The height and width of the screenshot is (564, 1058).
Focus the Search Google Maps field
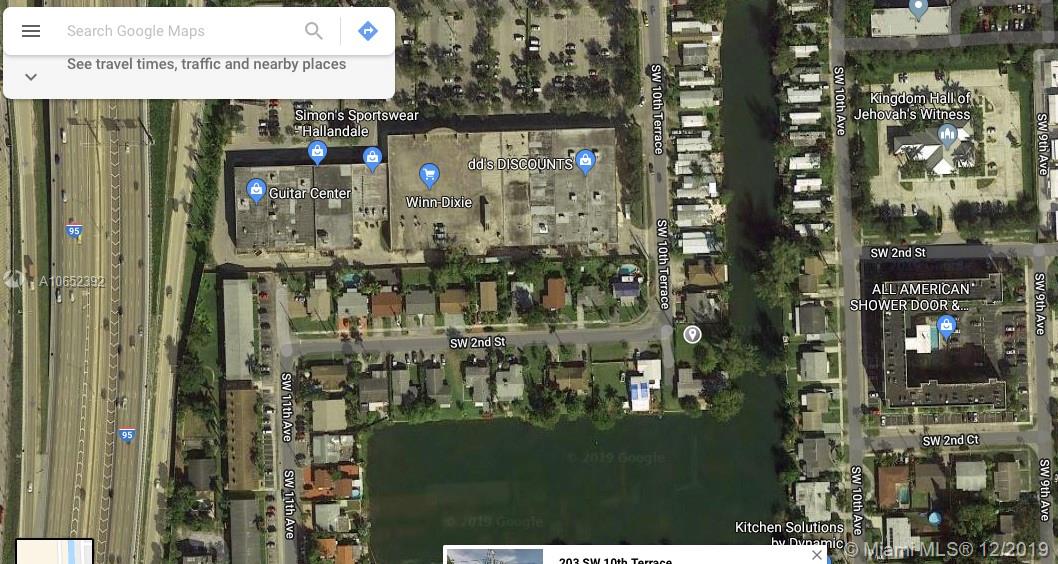click(x=180, y=31)
